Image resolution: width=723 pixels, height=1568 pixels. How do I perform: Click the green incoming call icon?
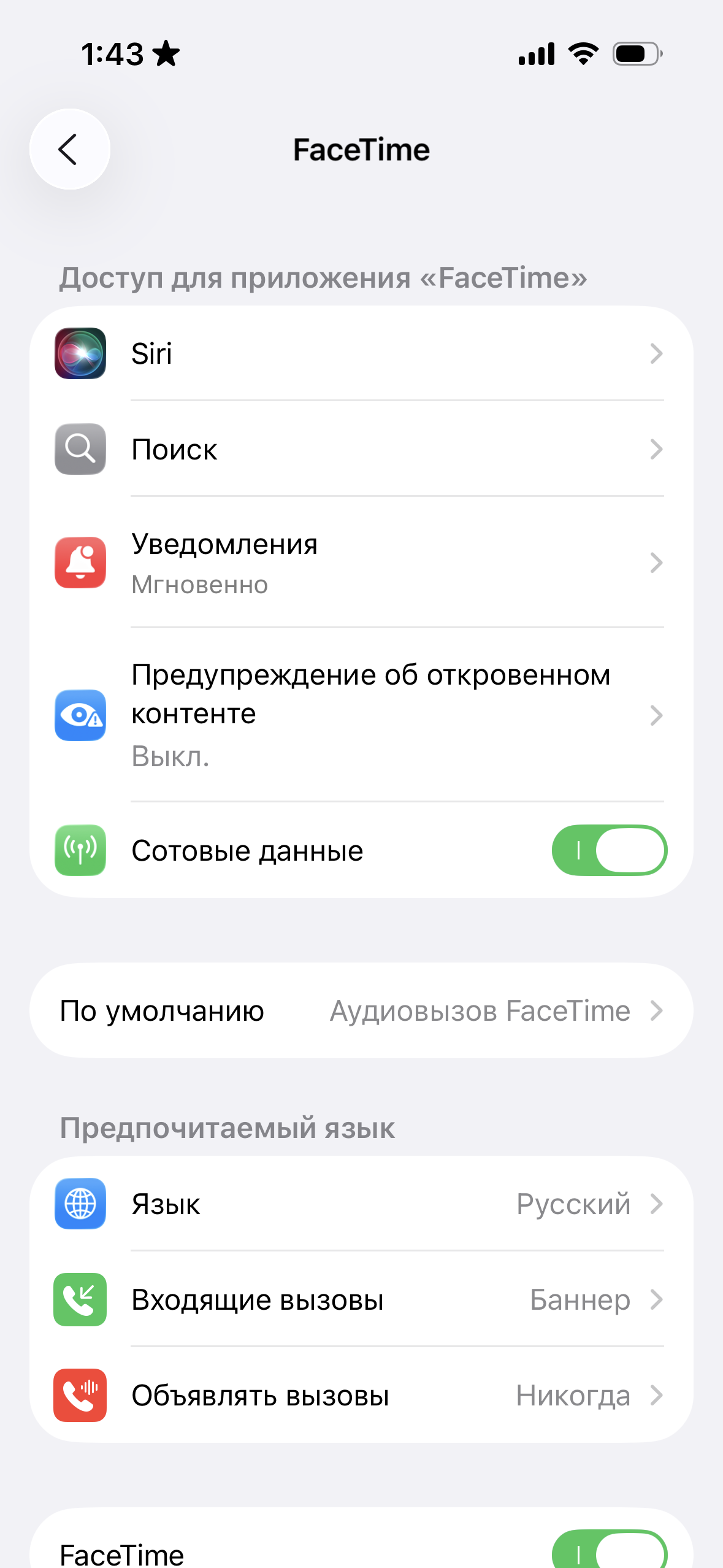coord(80,1299)
